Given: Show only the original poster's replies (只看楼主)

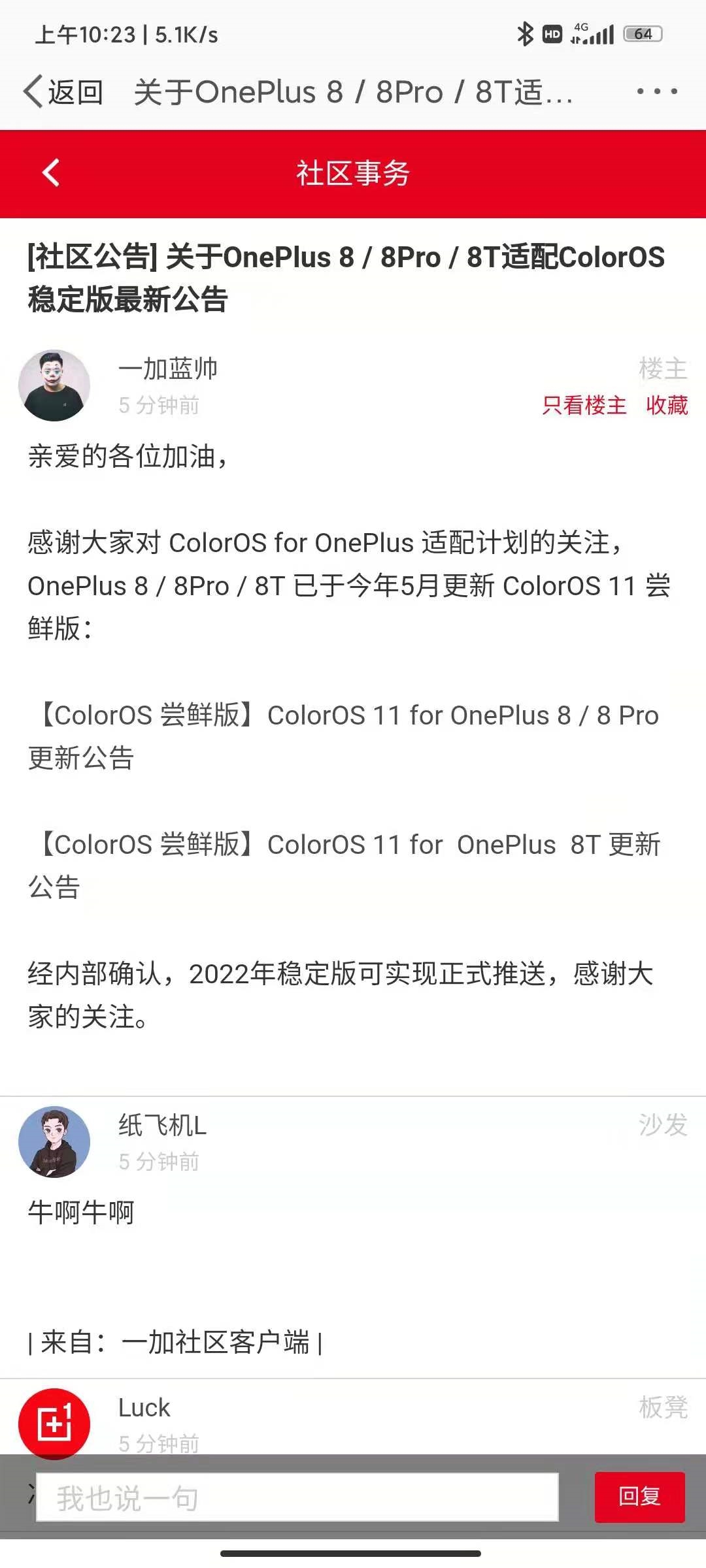Looking at the screenshot, I should [584, 405].
